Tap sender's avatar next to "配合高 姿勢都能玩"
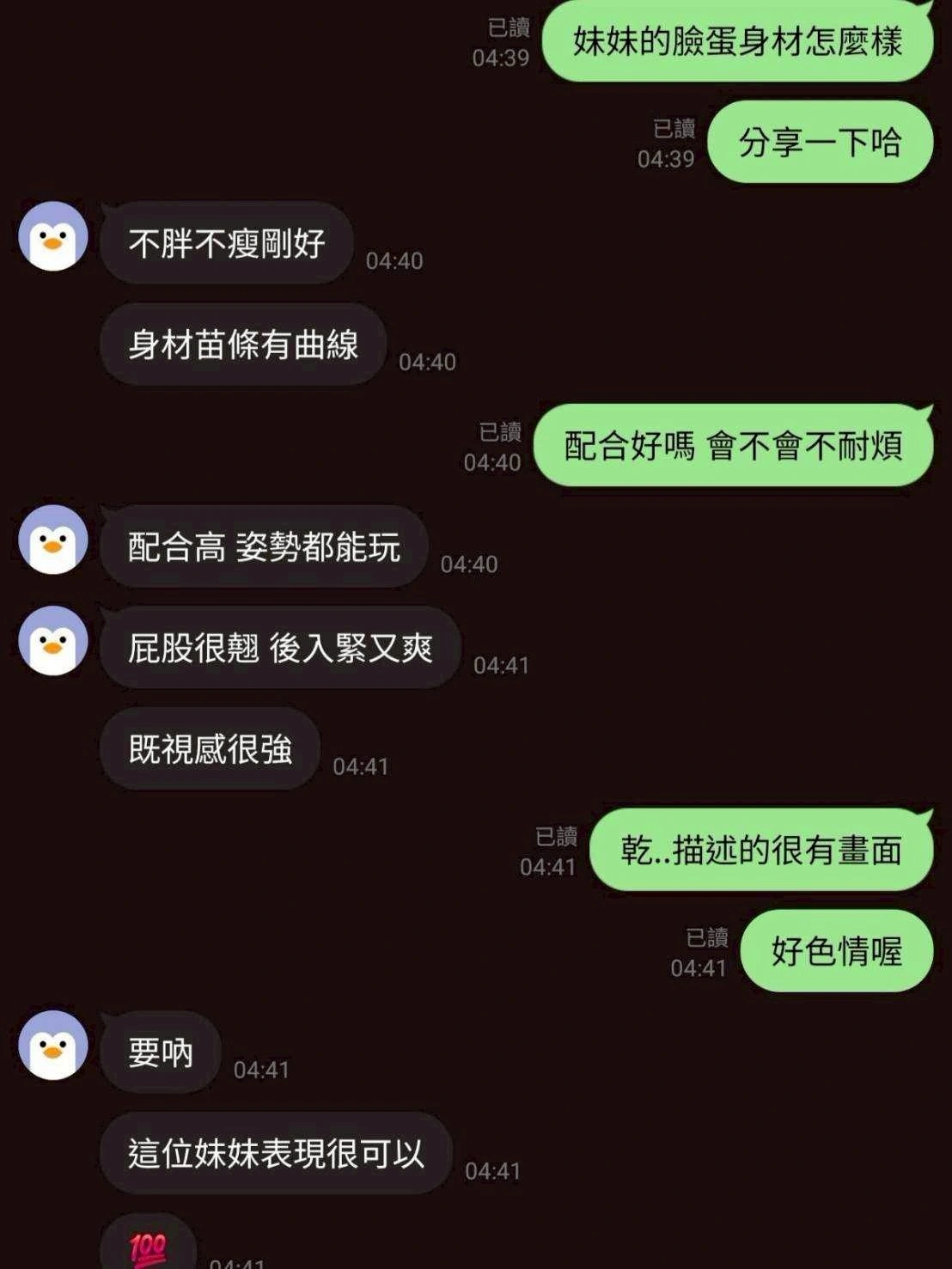 [53, 540]
